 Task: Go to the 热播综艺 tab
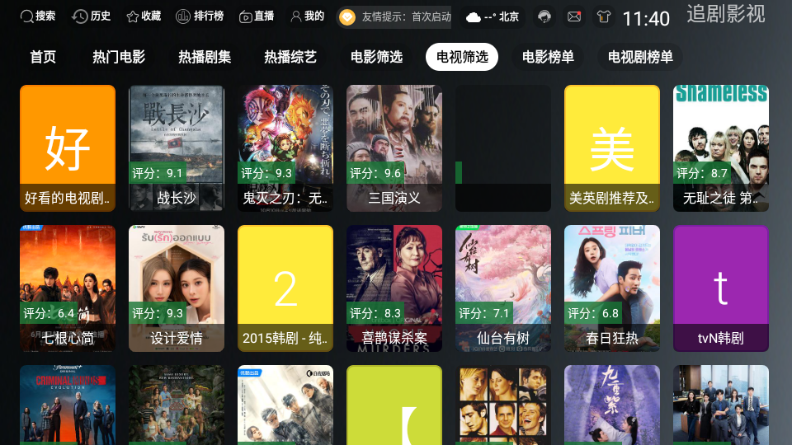point(290,57)
